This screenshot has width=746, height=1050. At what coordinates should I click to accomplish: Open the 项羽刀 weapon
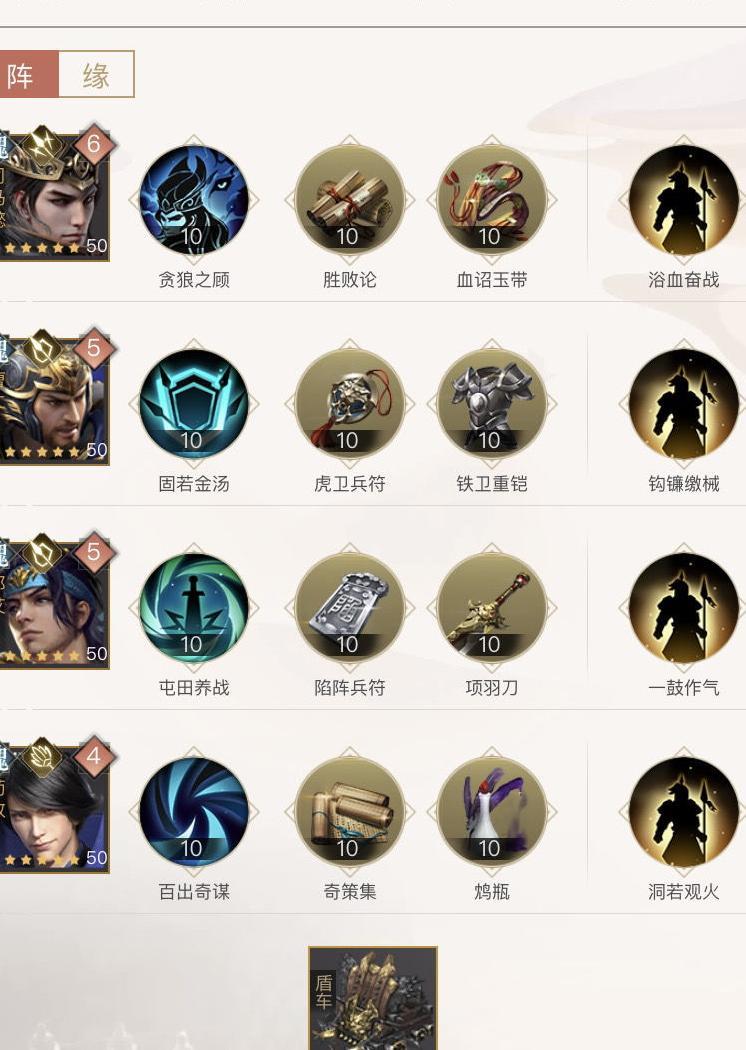pyautogui.click(x=491, y=608)
